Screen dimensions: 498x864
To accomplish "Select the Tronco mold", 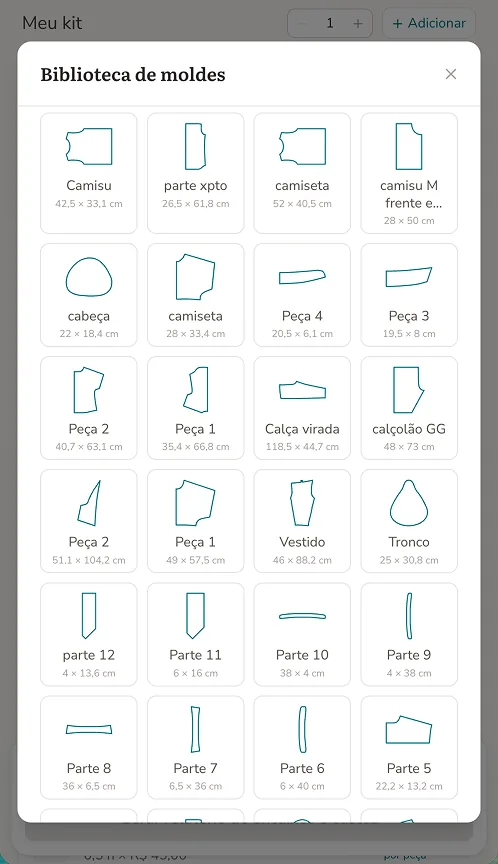I will point(409,521).
